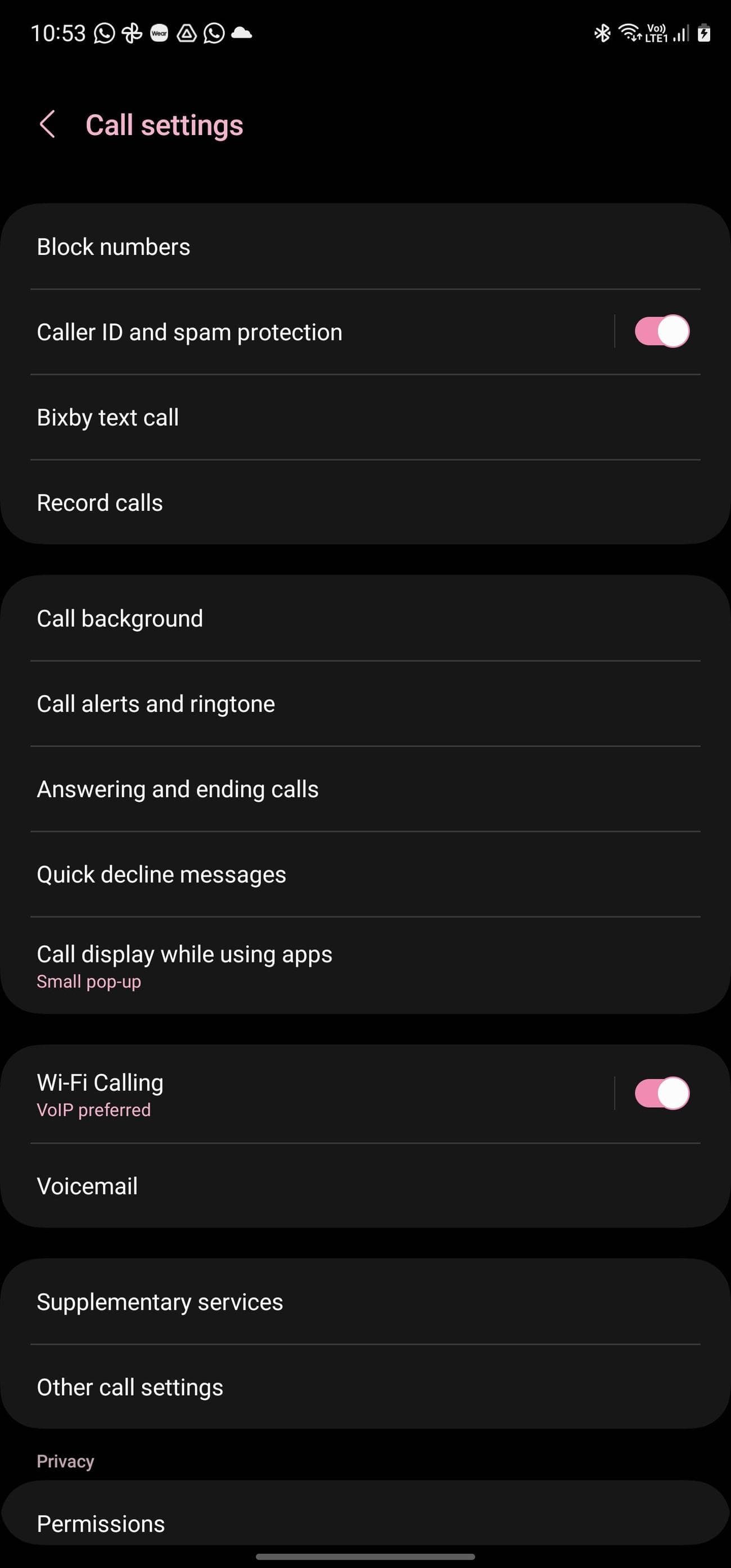This screenshot has height=1568, width=731.
Task: Open Other call settings
Action: [304, 1387]
